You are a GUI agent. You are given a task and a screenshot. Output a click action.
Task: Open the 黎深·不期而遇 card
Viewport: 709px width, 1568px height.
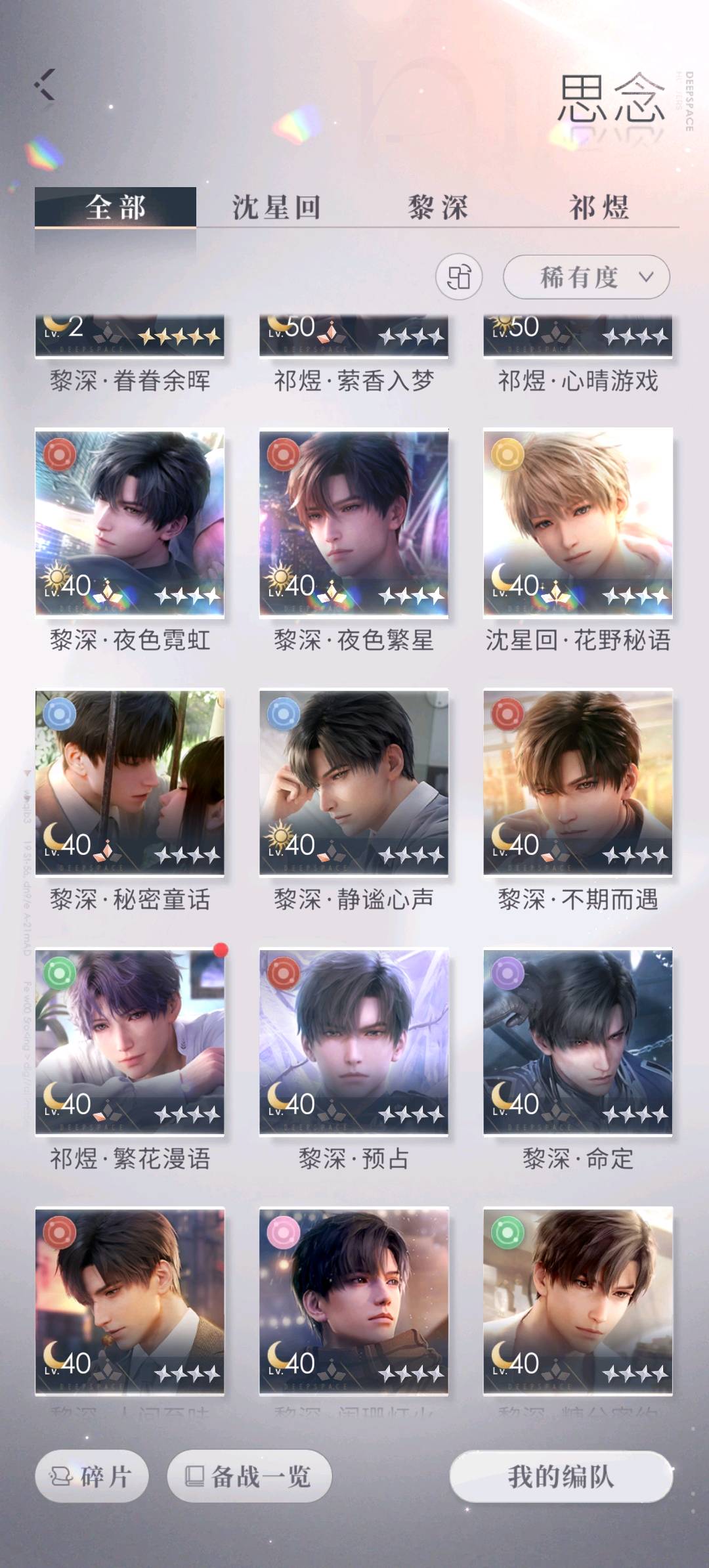click(x=578, y=782)
